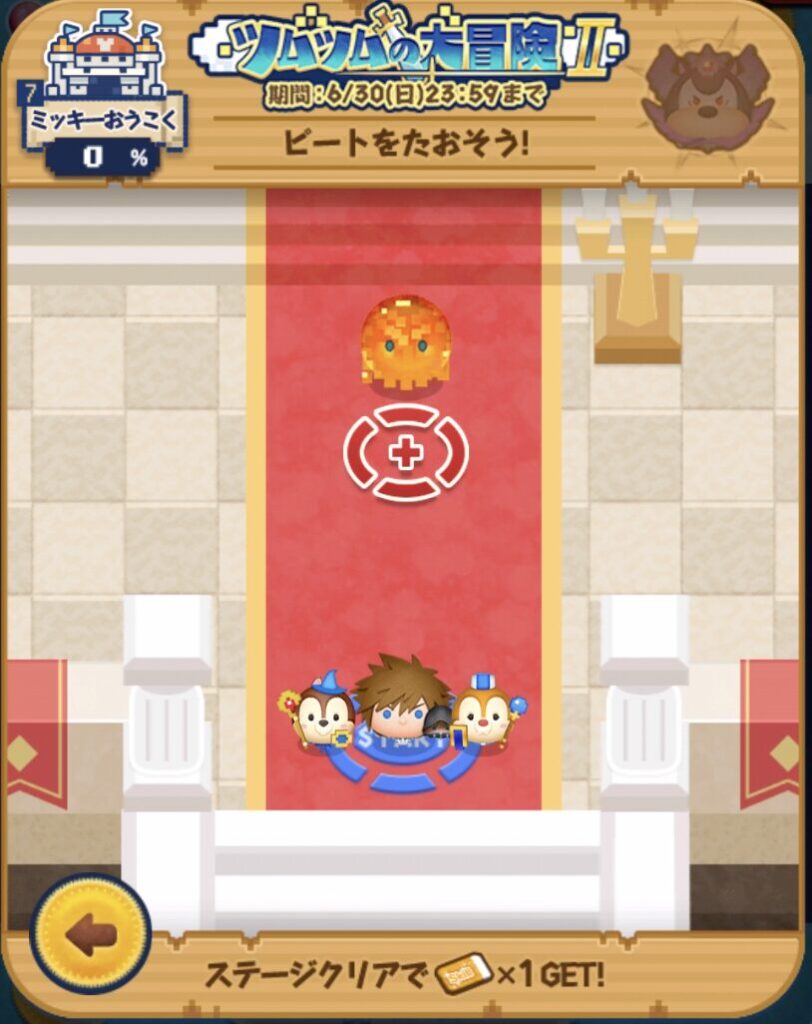The width and height of the screenshot is (812, 1024).
Task: Select the red plus stage target
Action: coord(405,453)
